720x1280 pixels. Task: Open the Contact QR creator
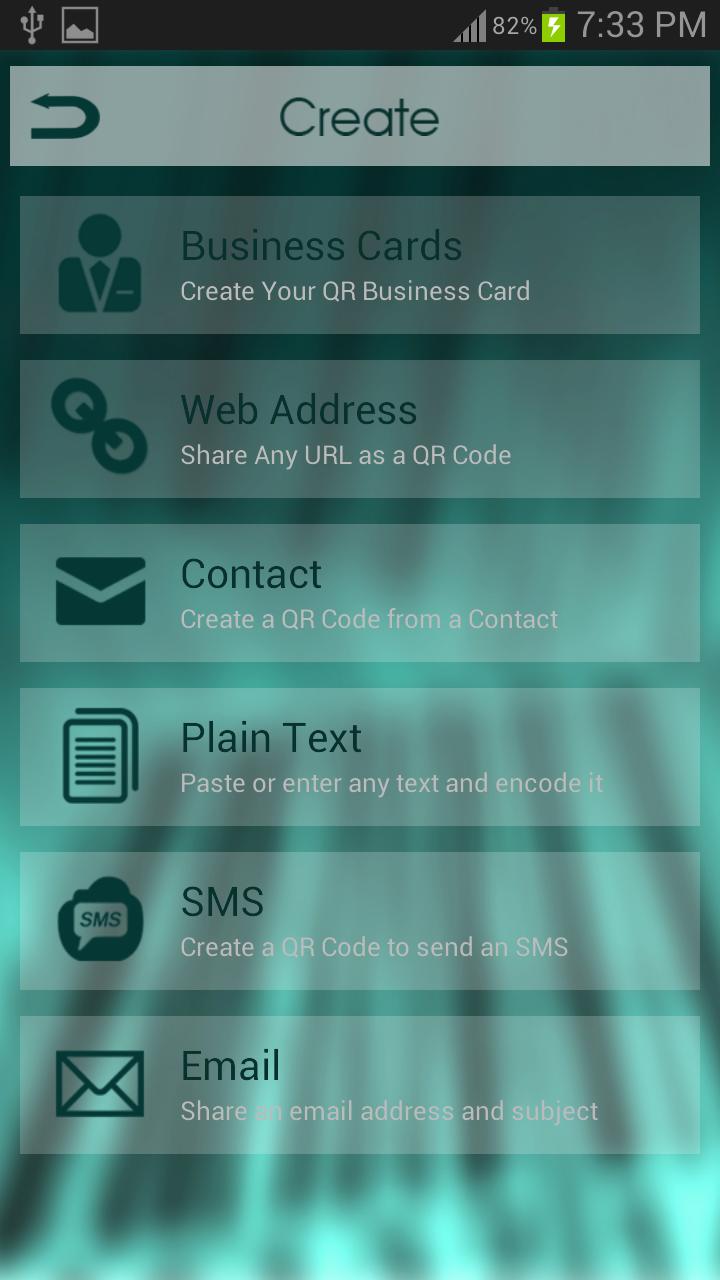[360, 592]
